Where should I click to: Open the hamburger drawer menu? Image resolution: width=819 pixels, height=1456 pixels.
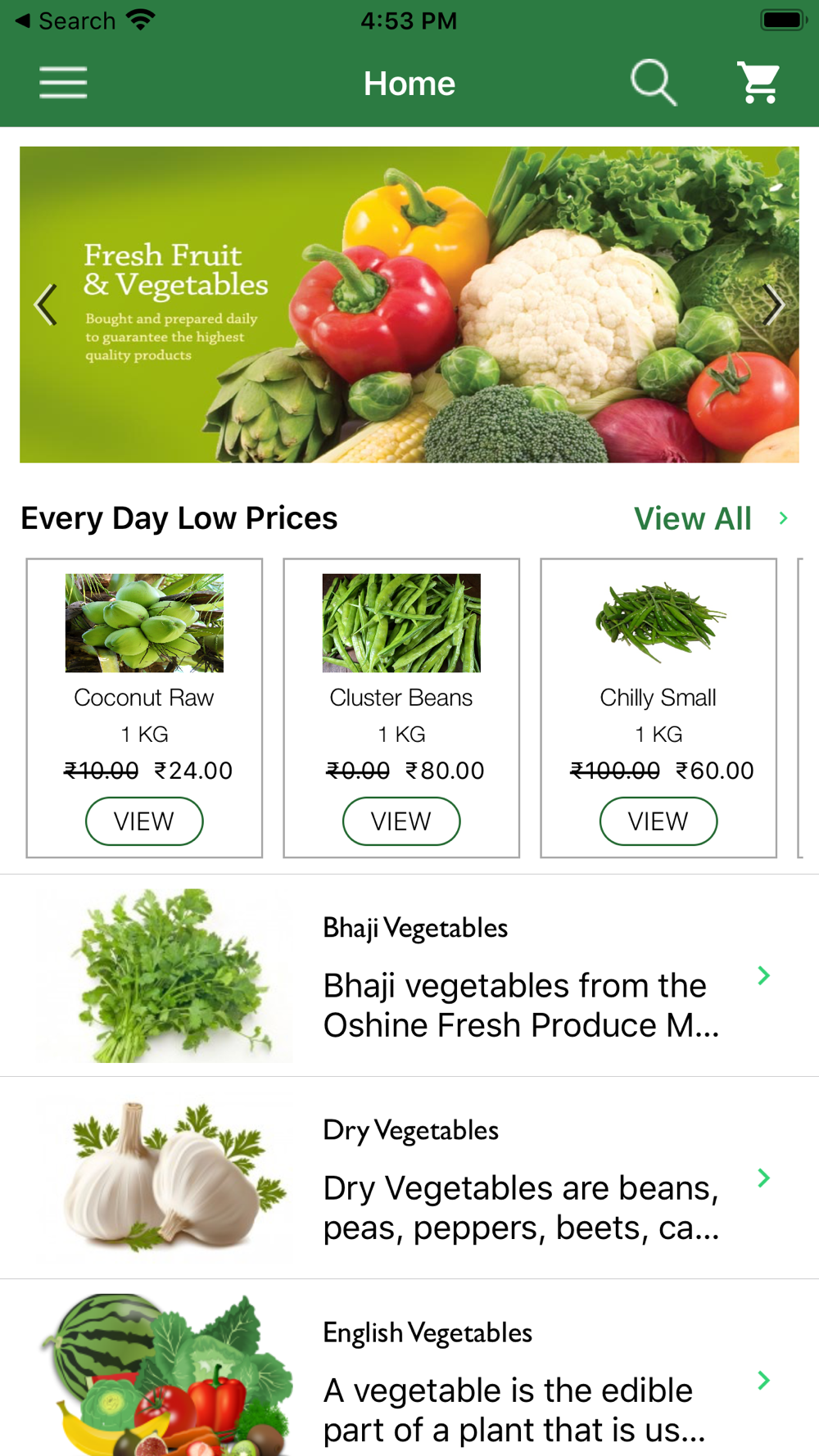(x=63, y=83)
